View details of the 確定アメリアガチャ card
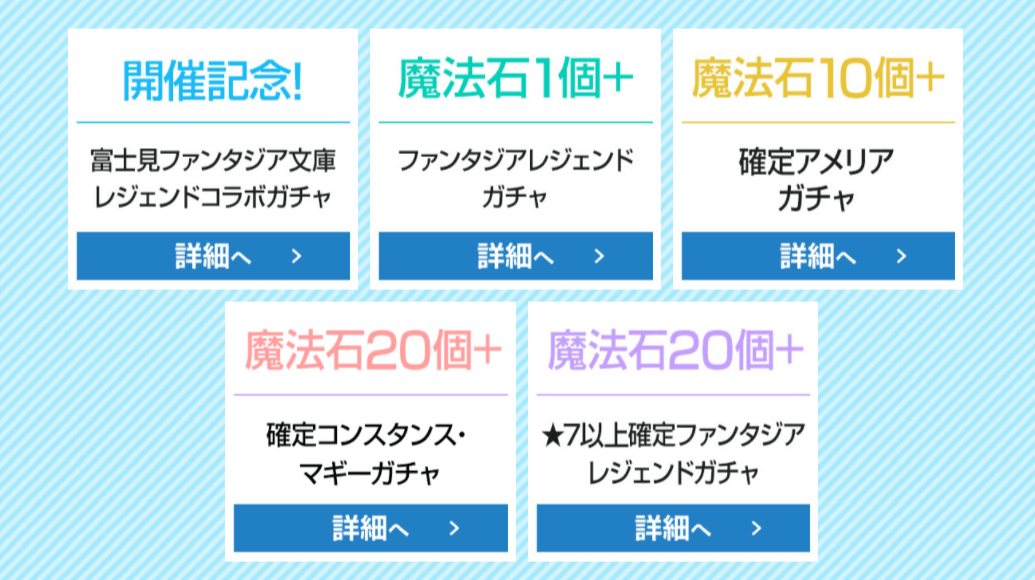1035x580 pixels. pyautogui.click(x=818, y=256)
